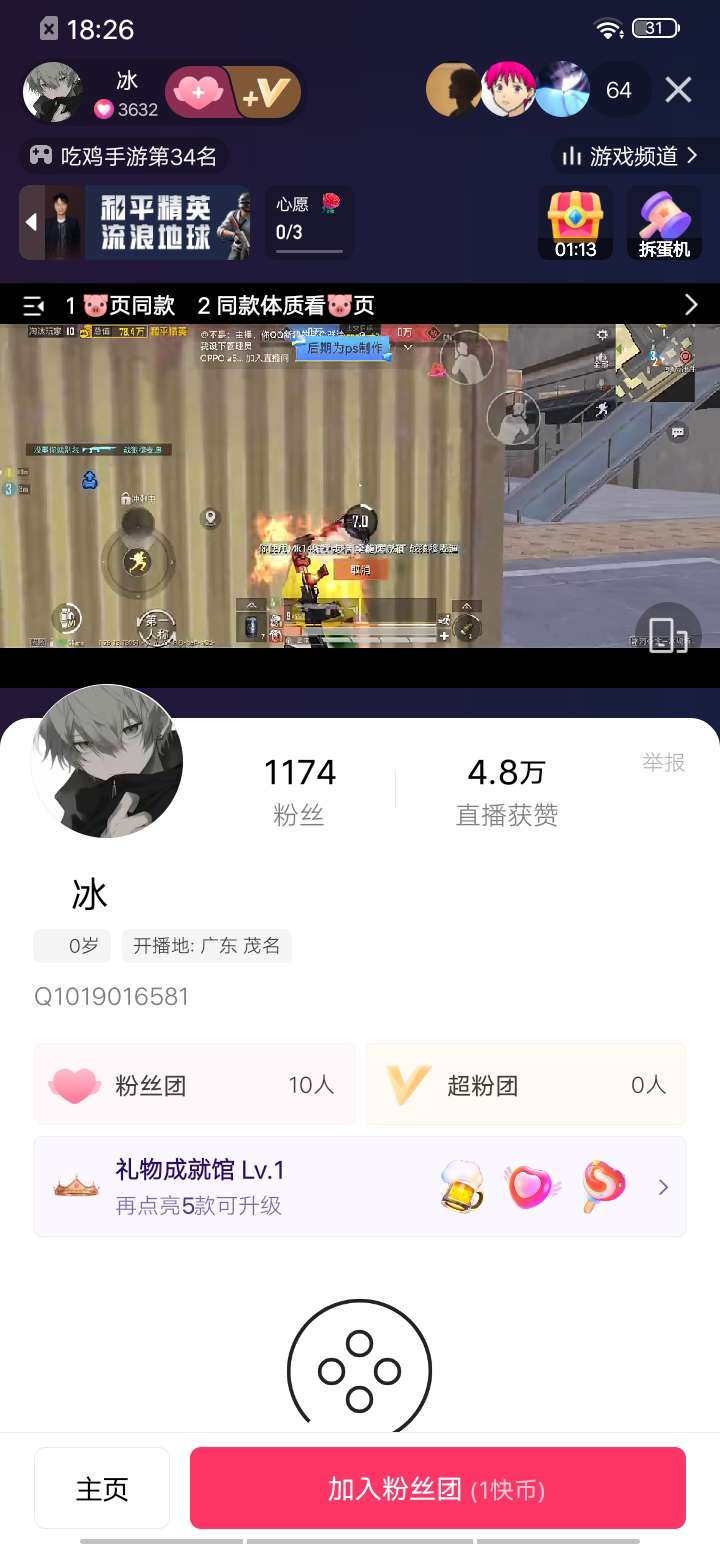The height and width of the screenshot is (1544, 720).
Task: Open the viewer count 64 list
Action: (x=619, y=90)
